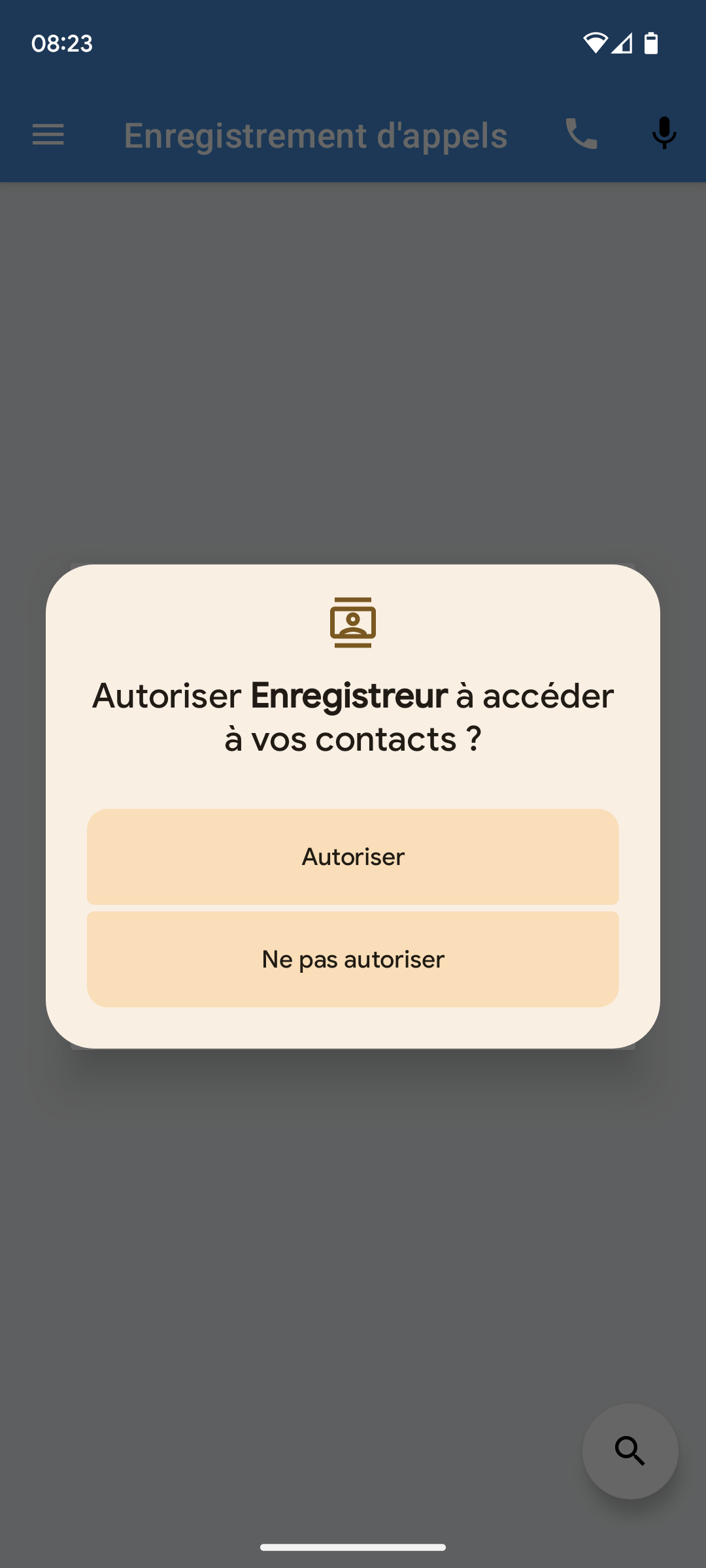Open the floating search button
Viewport: 706px width, 1568px height.
(630, 1451)
